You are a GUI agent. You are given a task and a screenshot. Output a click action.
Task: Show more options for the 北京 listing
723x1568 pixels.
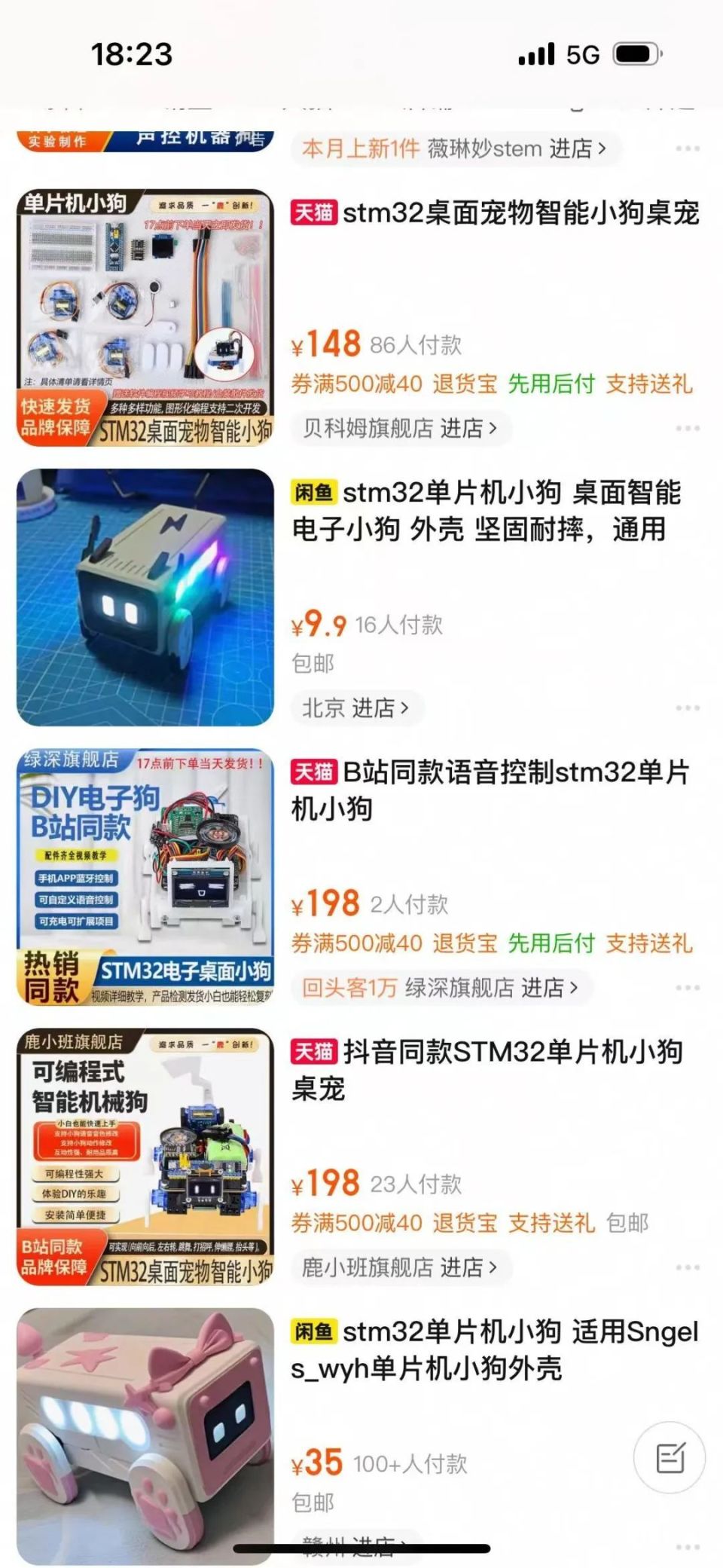[688, 708]
